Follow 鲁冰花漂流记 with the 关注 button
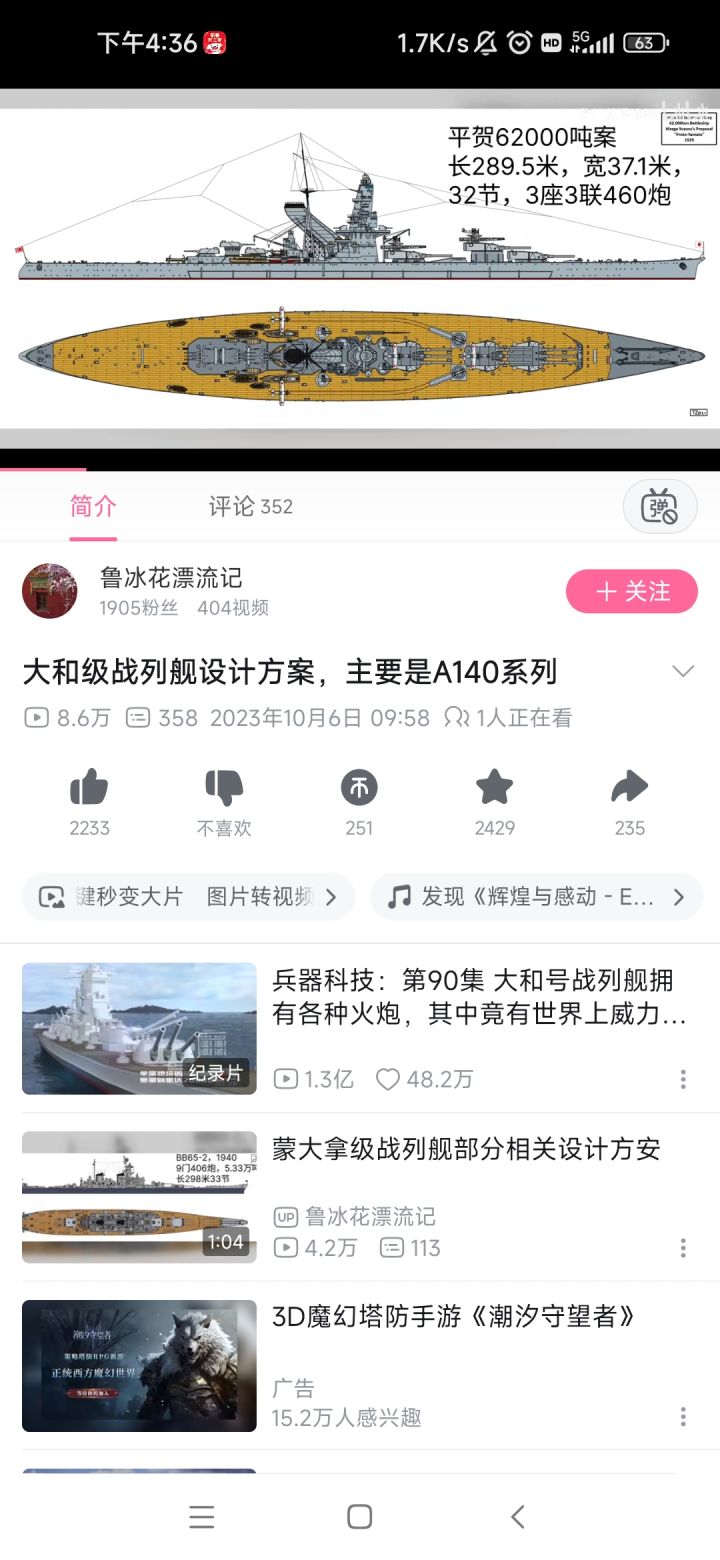 click(631, 592)
